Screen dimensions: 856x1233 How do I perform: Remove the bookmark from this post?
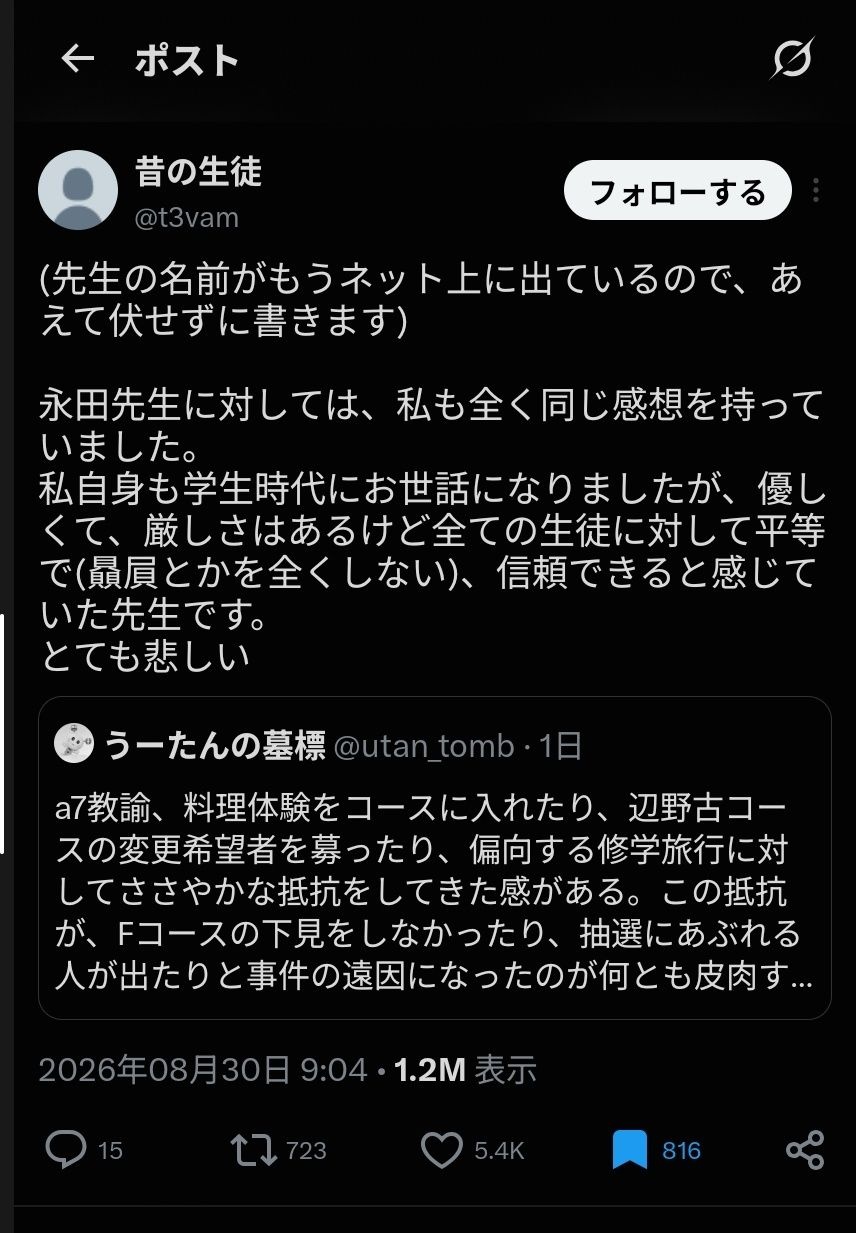tap(630, 1151)
